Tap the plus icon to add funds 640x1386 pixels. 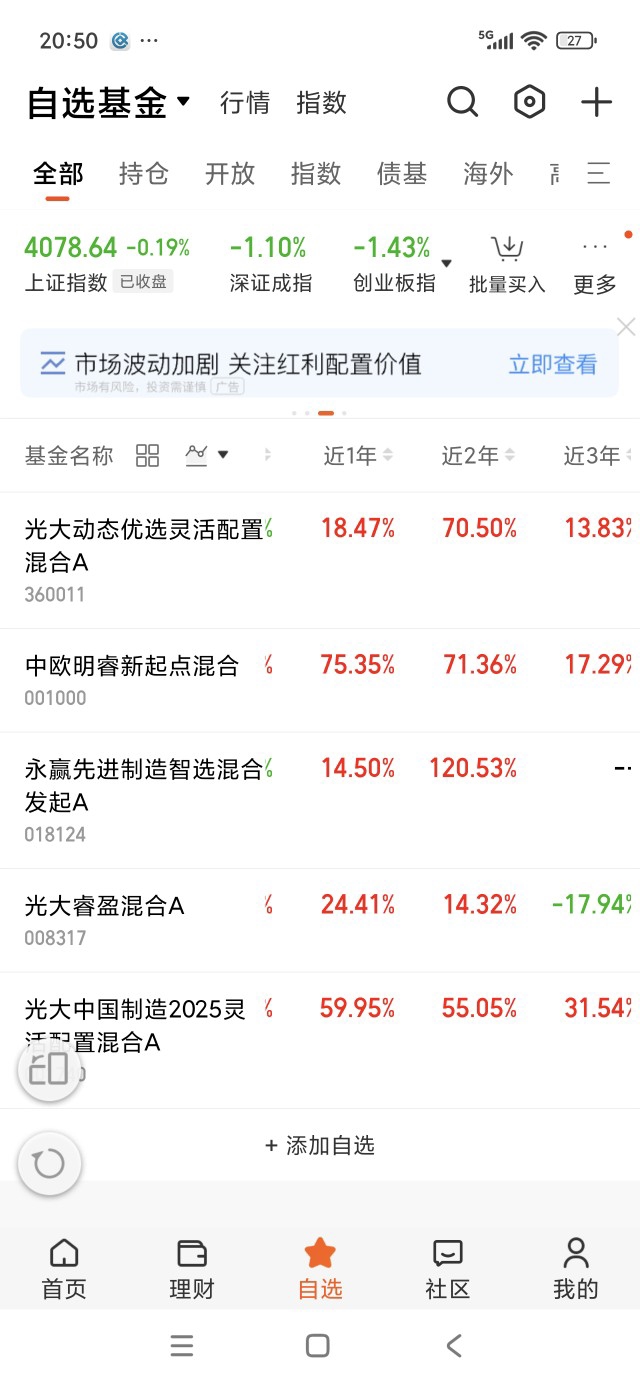click(x=596, y=102)
